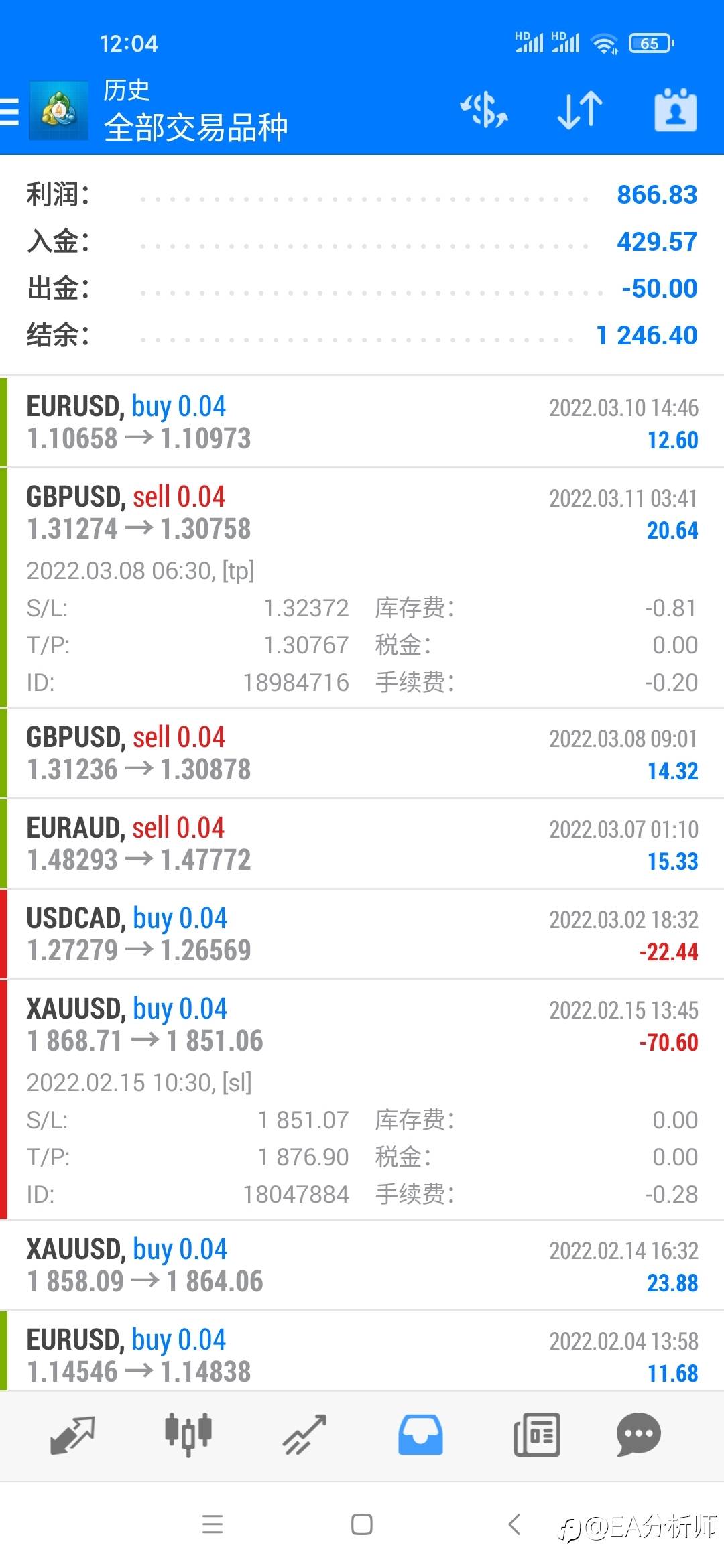This screenshot has width=724, height=1568.
Task: Expand the EURUSD trade closed 2022.03.10
Action: [362, 422]
